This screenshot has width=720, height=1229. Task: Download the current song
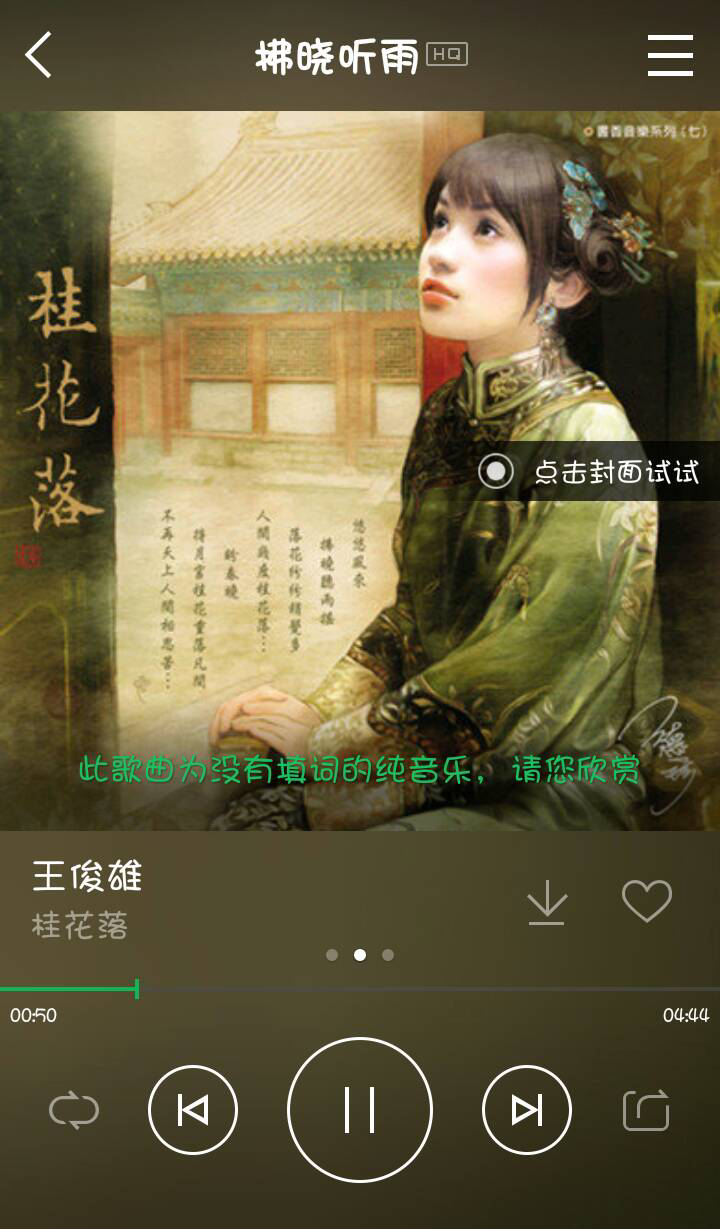coord(547,902)
